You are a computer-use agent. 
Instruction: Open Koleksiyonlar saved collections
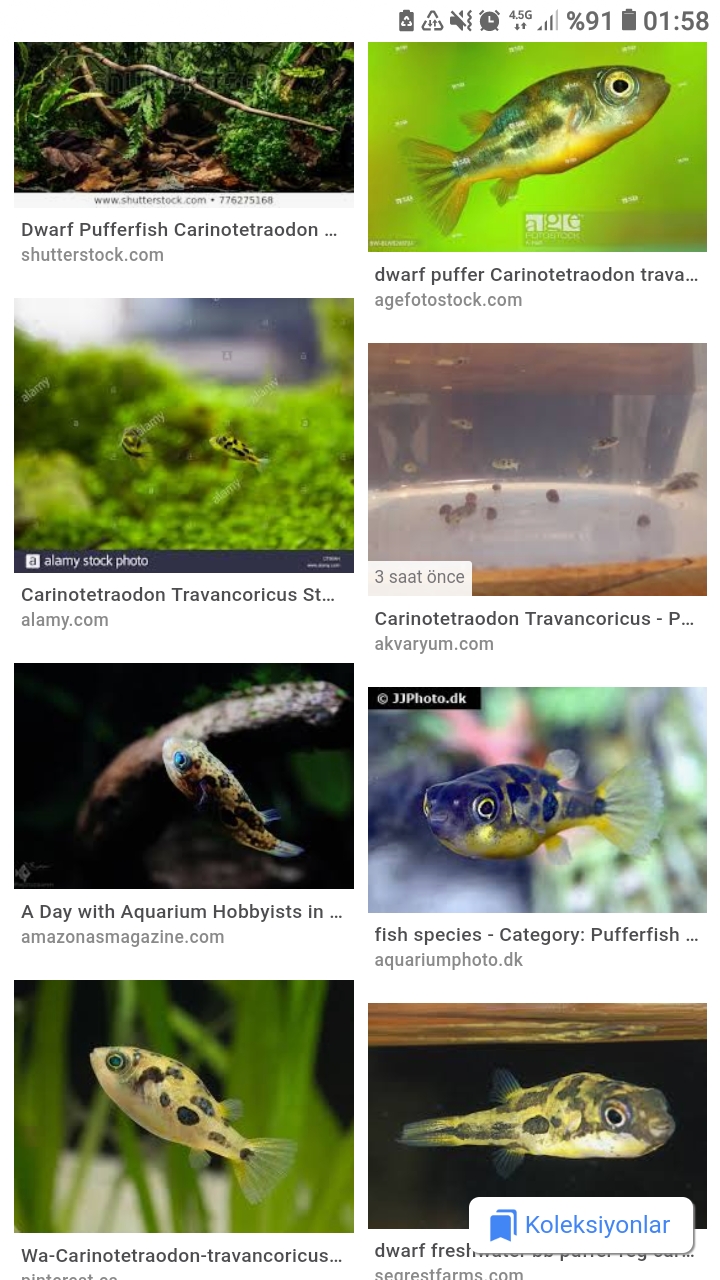581,1225
